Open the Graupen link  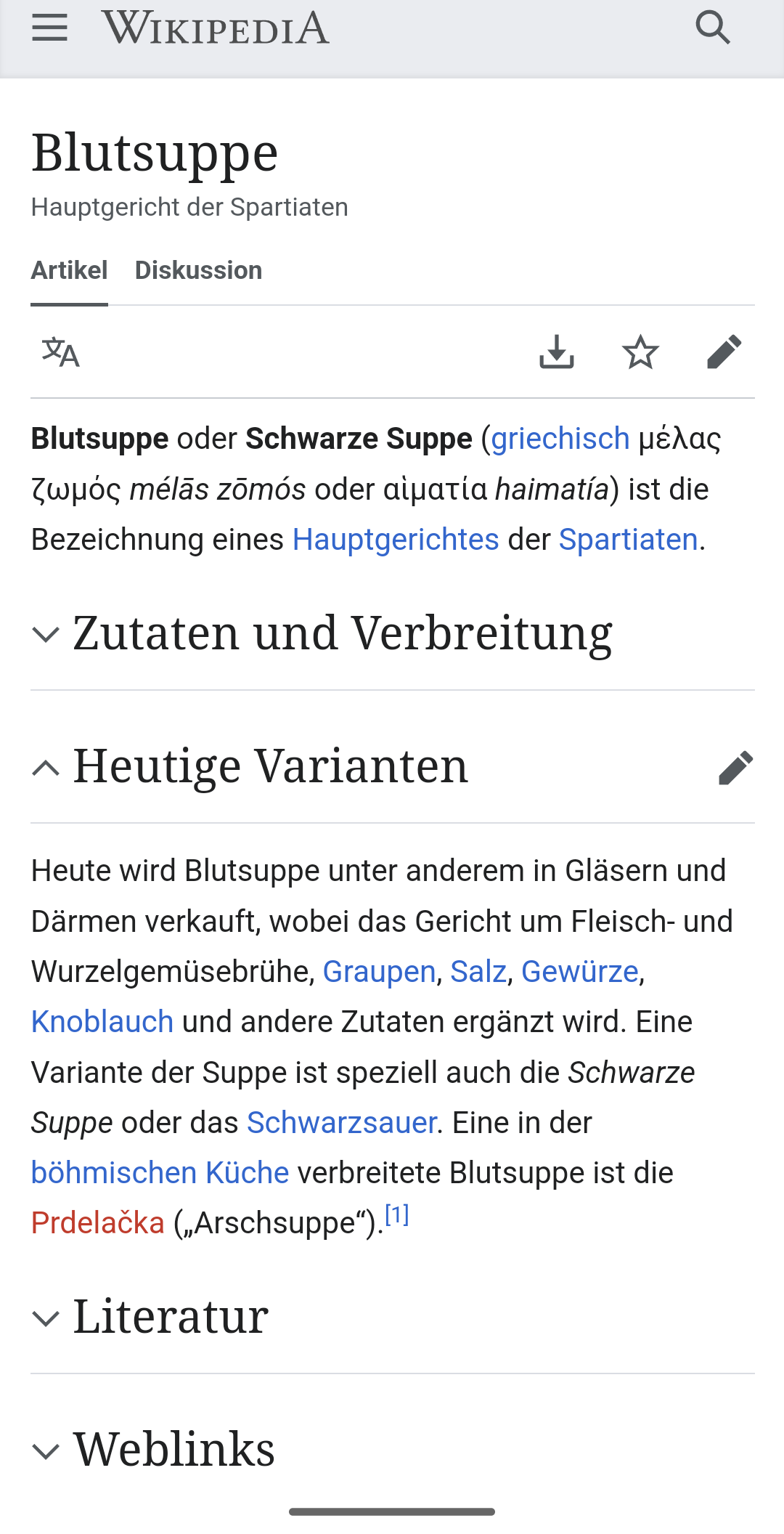pos(379,971)
